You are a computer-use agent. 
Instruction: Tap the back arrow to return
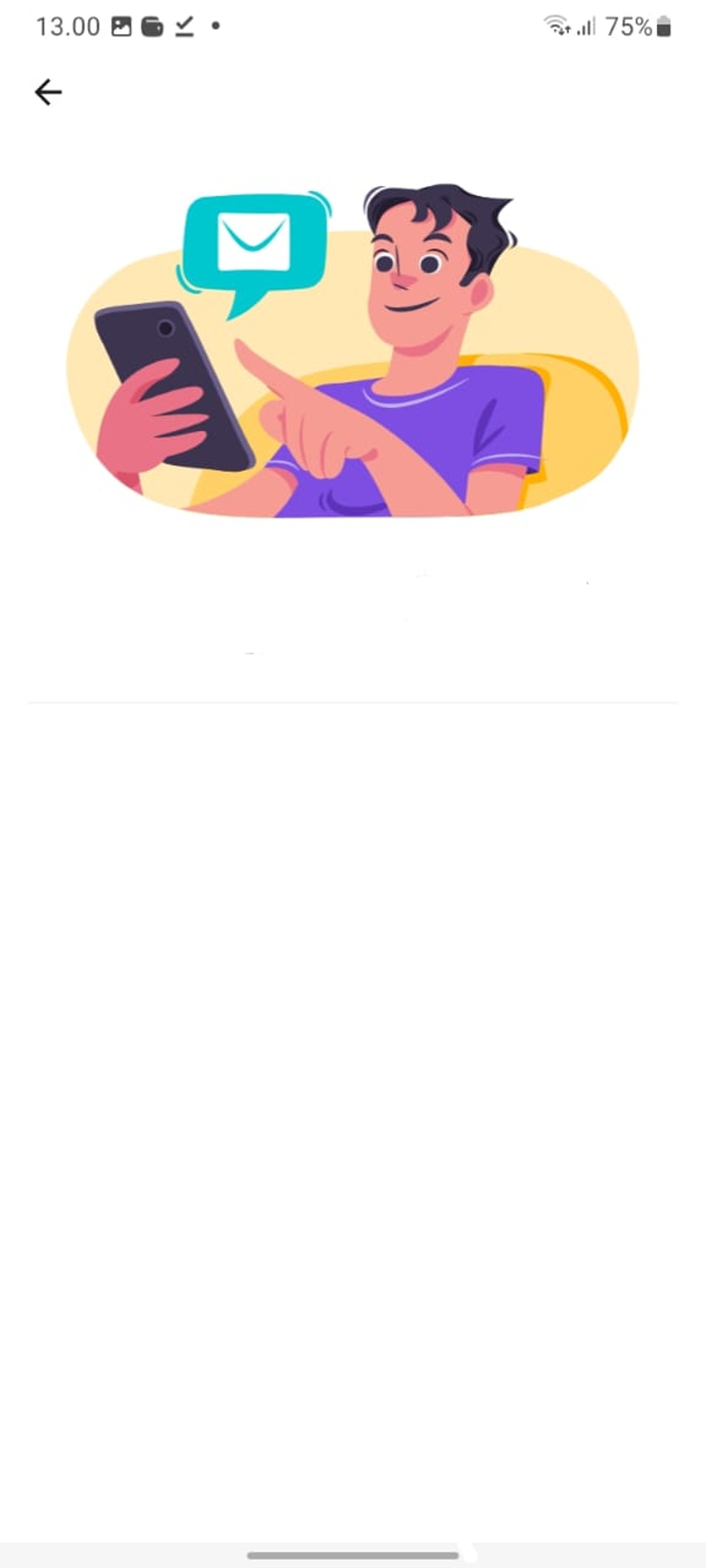coord(48,93)
